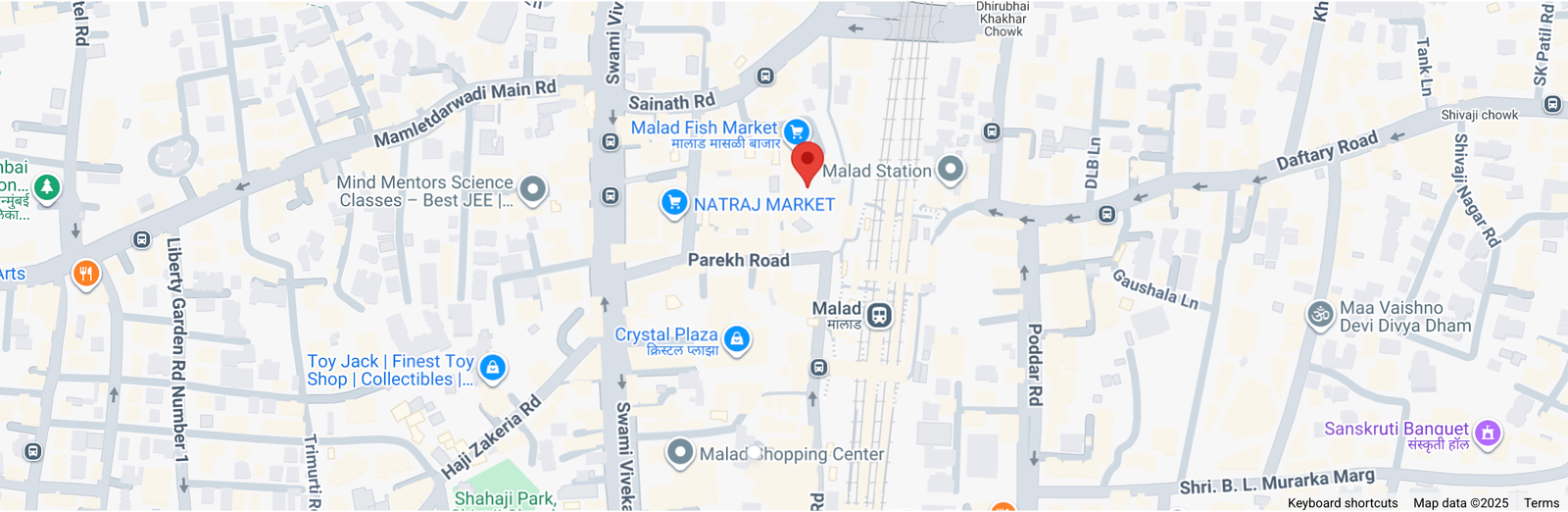Select the Malad Shopping Center marker
Image resolution: width=1568 pixels, height=512 pixels.
pyautogui.click(x=680, y=453)
